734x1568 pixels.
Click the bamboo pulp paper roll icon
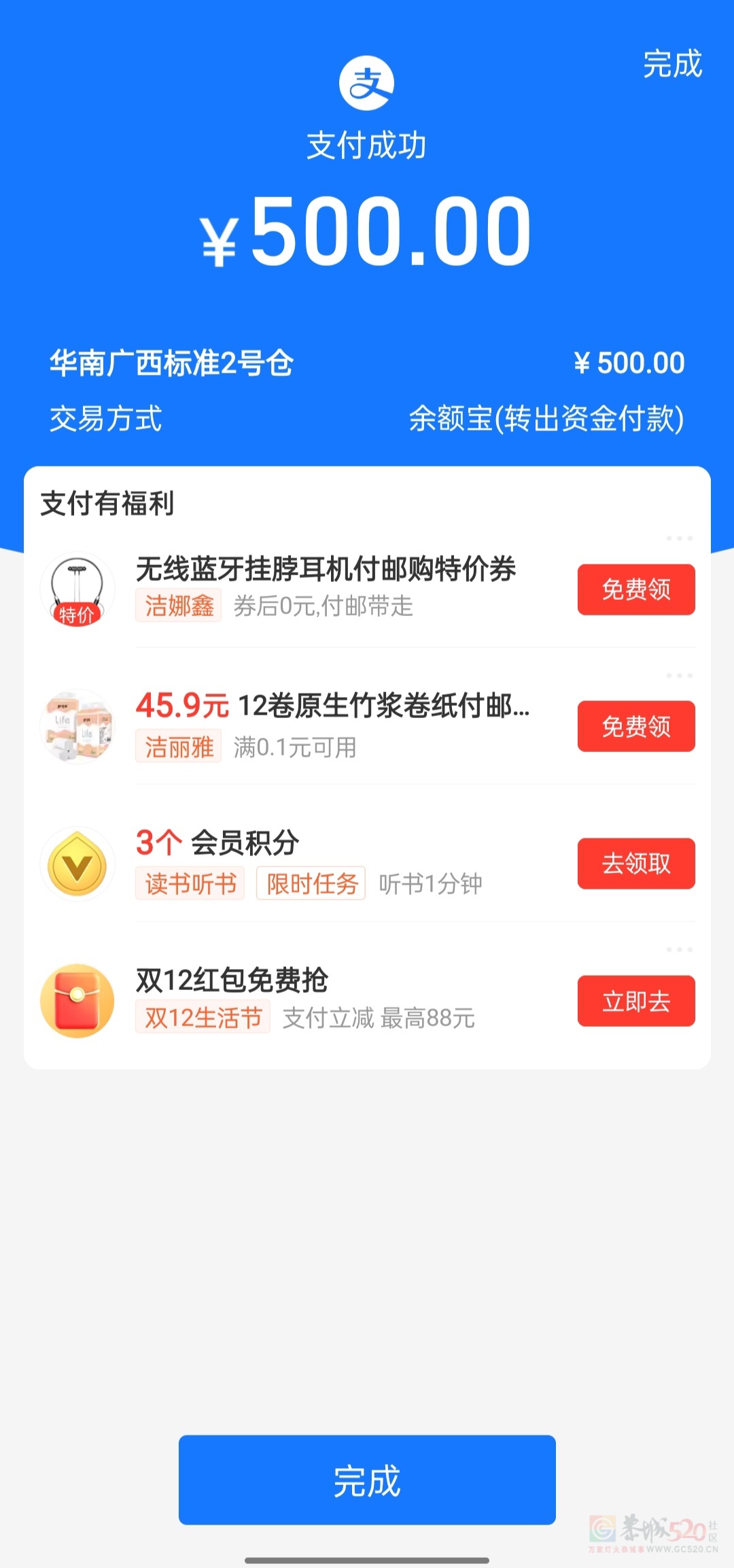coord(77,726)
